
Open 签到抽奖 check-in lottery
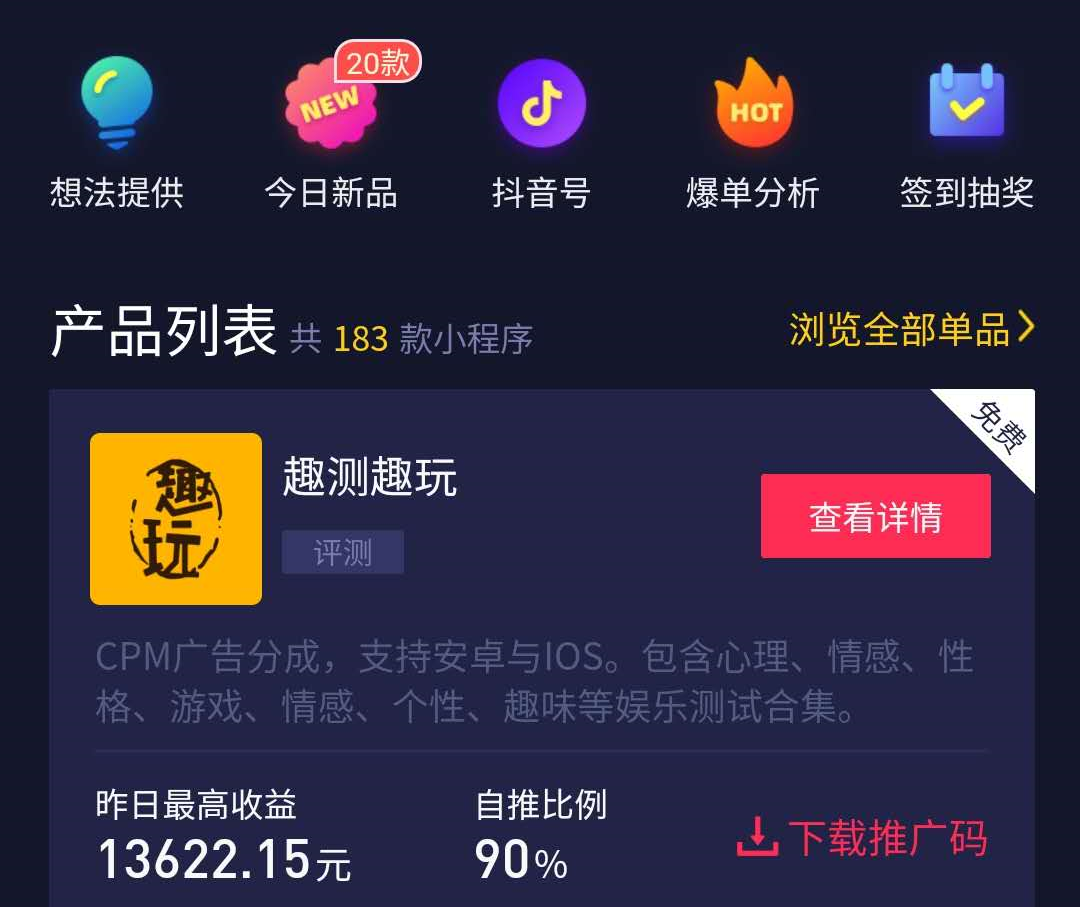(966, 131)
